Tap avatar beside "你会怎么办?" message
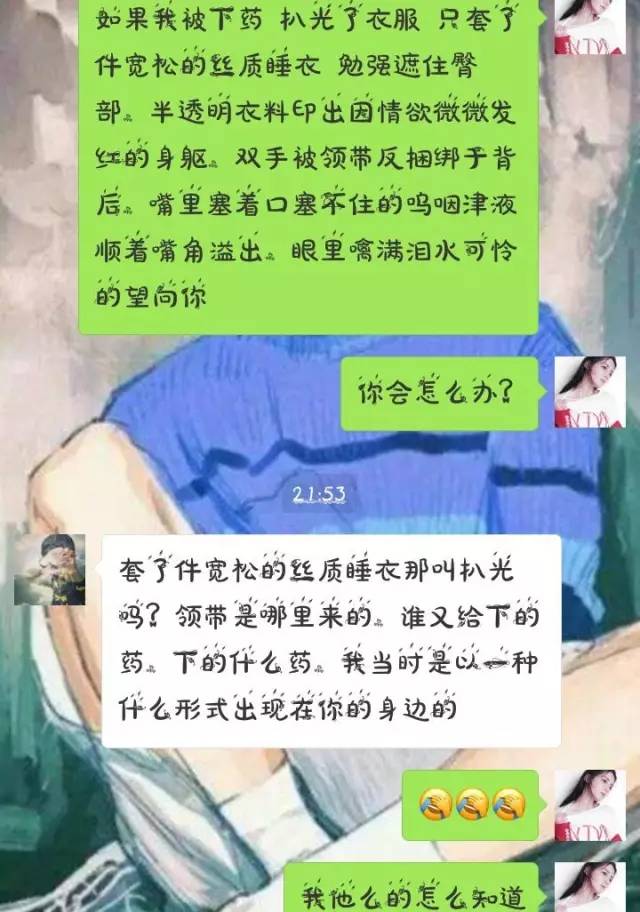640x912 pixels. point(590,391)
